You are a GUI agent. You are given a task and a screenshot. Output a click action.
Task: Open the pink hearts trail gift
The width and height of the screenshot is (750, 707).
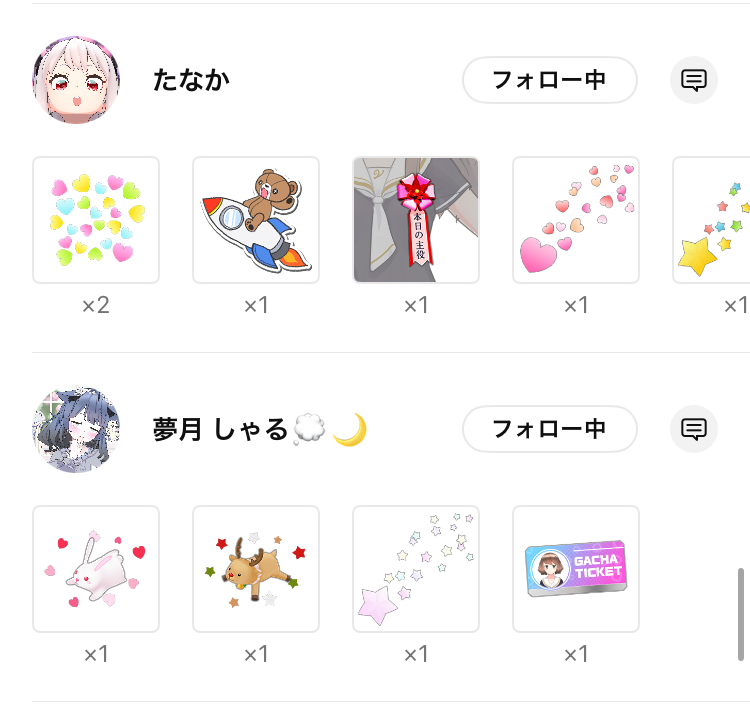tap(576, 220)
